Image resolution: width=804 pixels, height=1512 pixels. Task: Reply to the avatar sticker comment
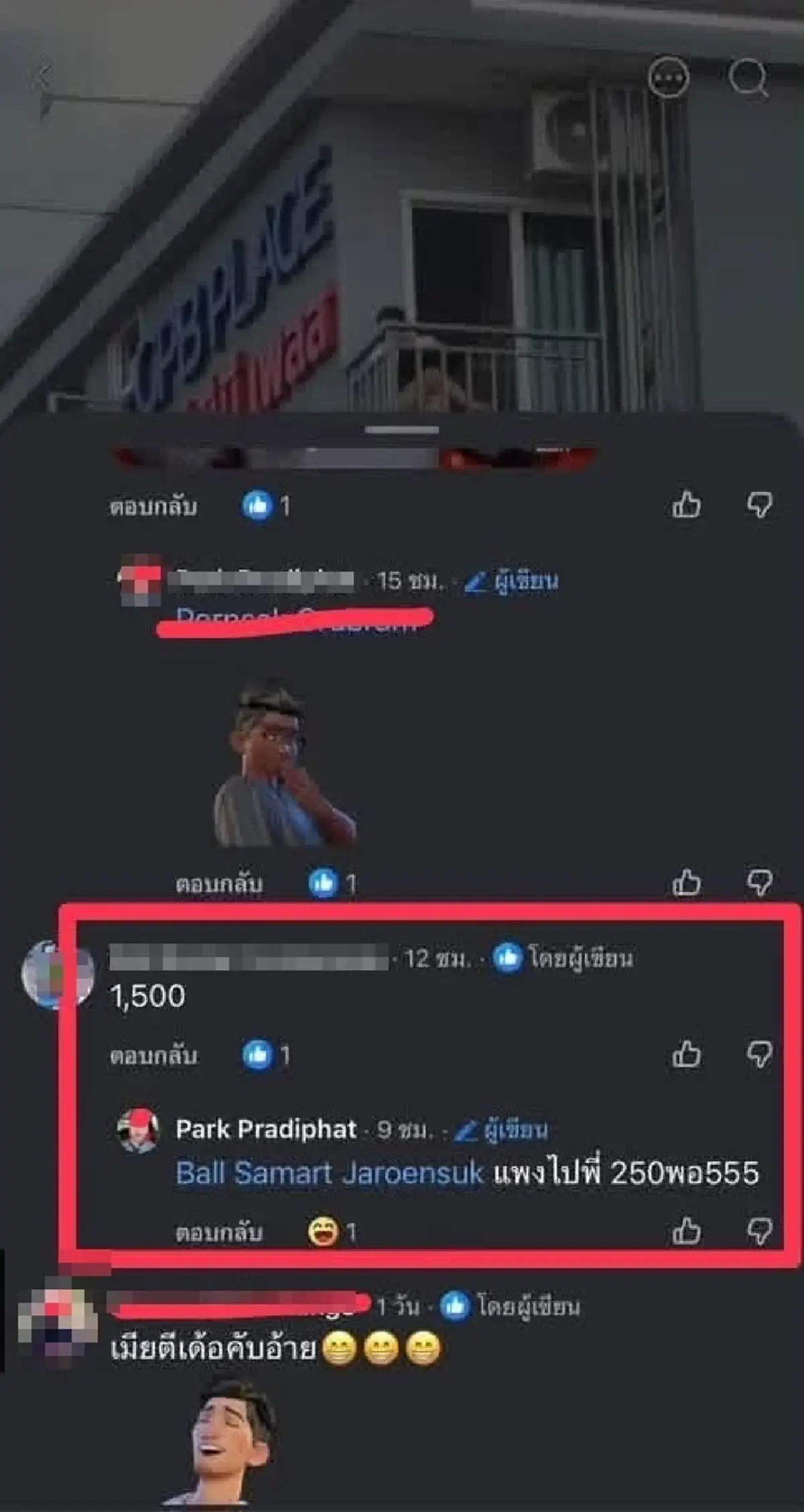[218, 883]
